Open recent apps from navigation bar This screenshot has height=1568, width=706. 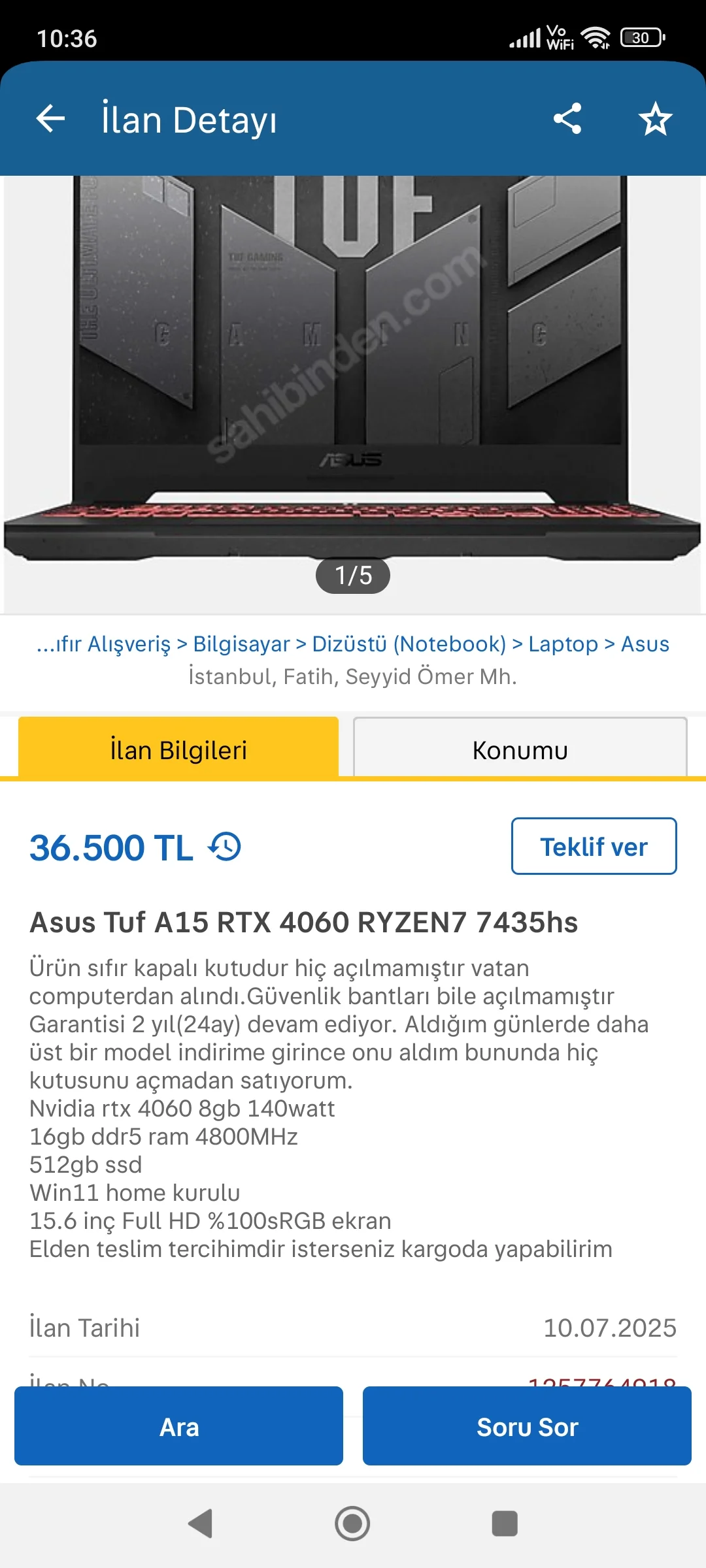click(505, 1524)
